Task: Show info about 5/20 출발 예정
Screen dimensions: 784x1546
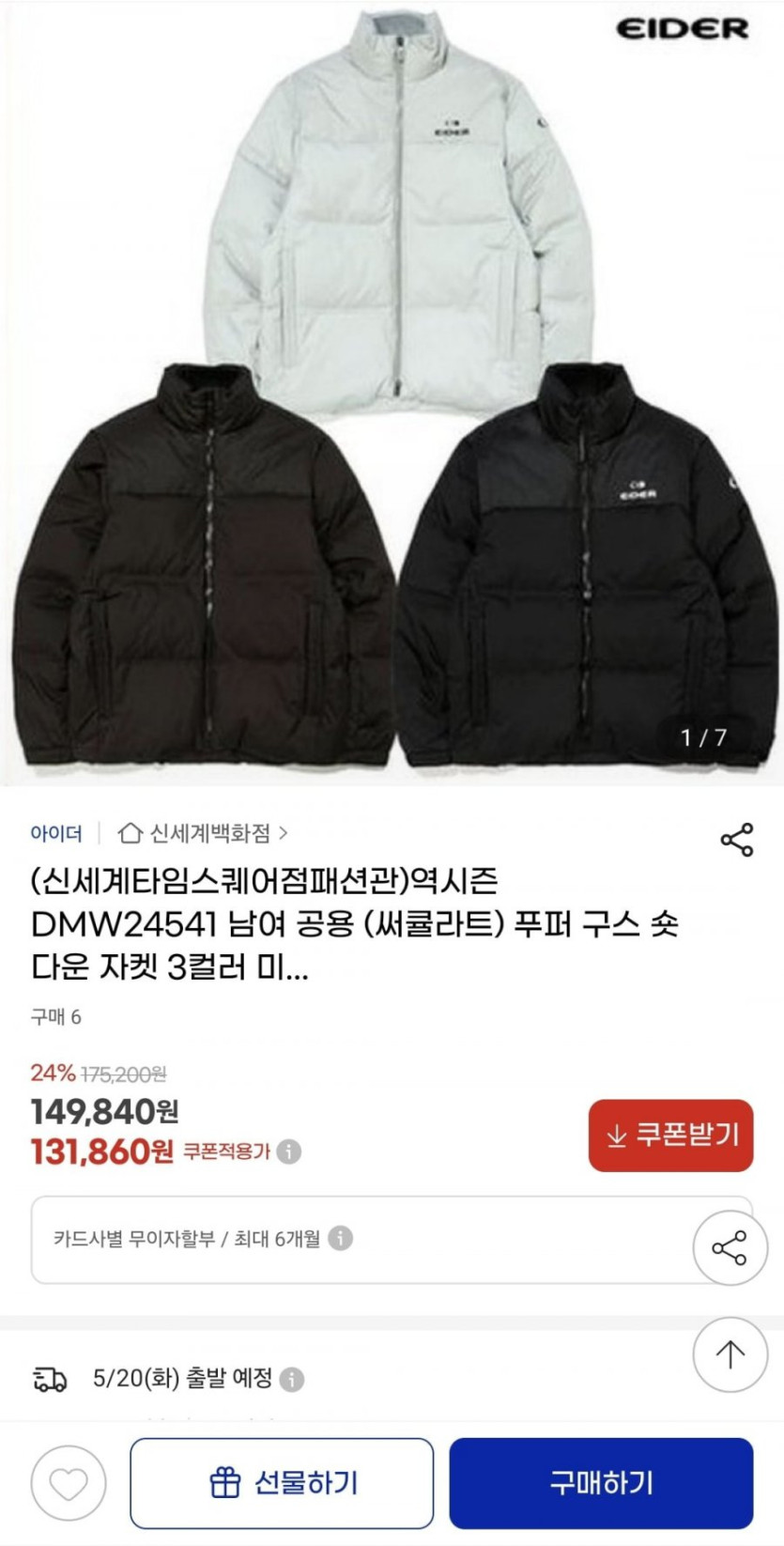Action: pos(292,1379)
